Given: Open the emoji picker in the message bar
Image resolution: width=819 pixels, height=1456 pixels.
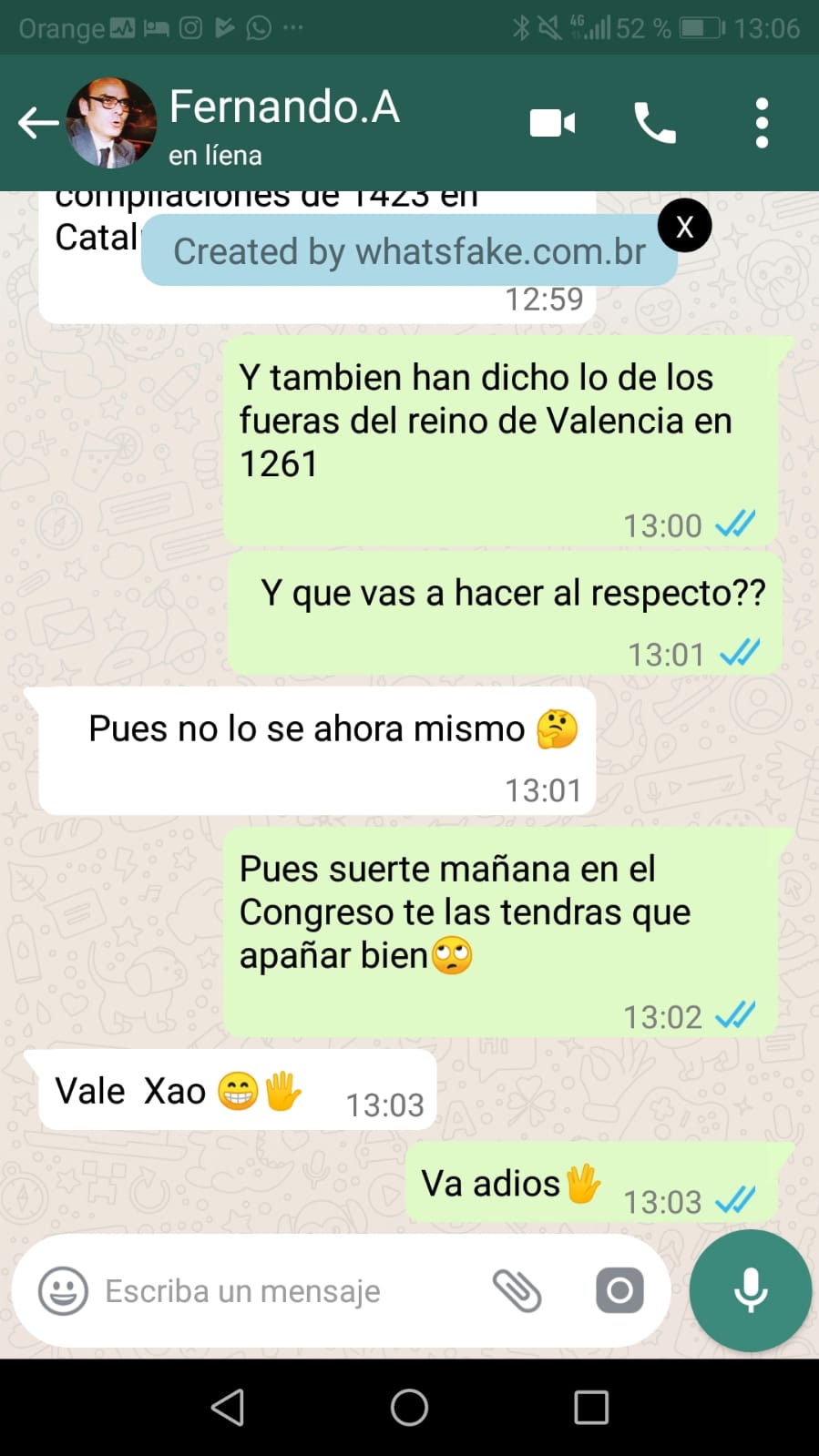Looking at the screenshot, I should coord(63,1290).
